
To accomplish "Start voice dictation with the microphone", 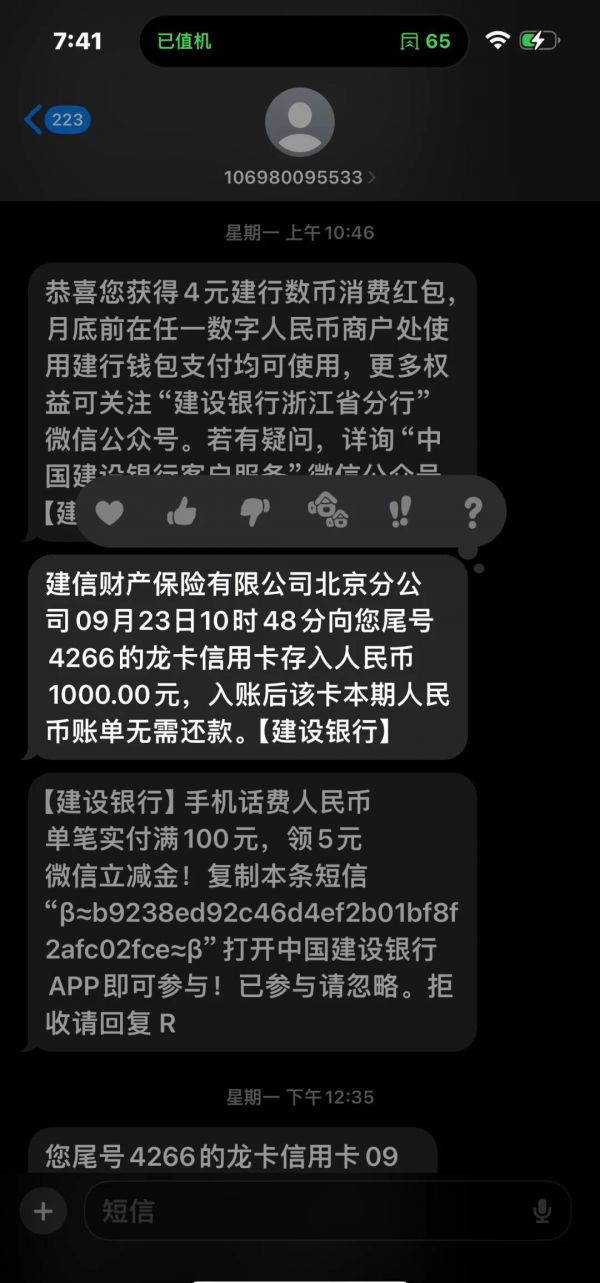I will point(542,1211).
